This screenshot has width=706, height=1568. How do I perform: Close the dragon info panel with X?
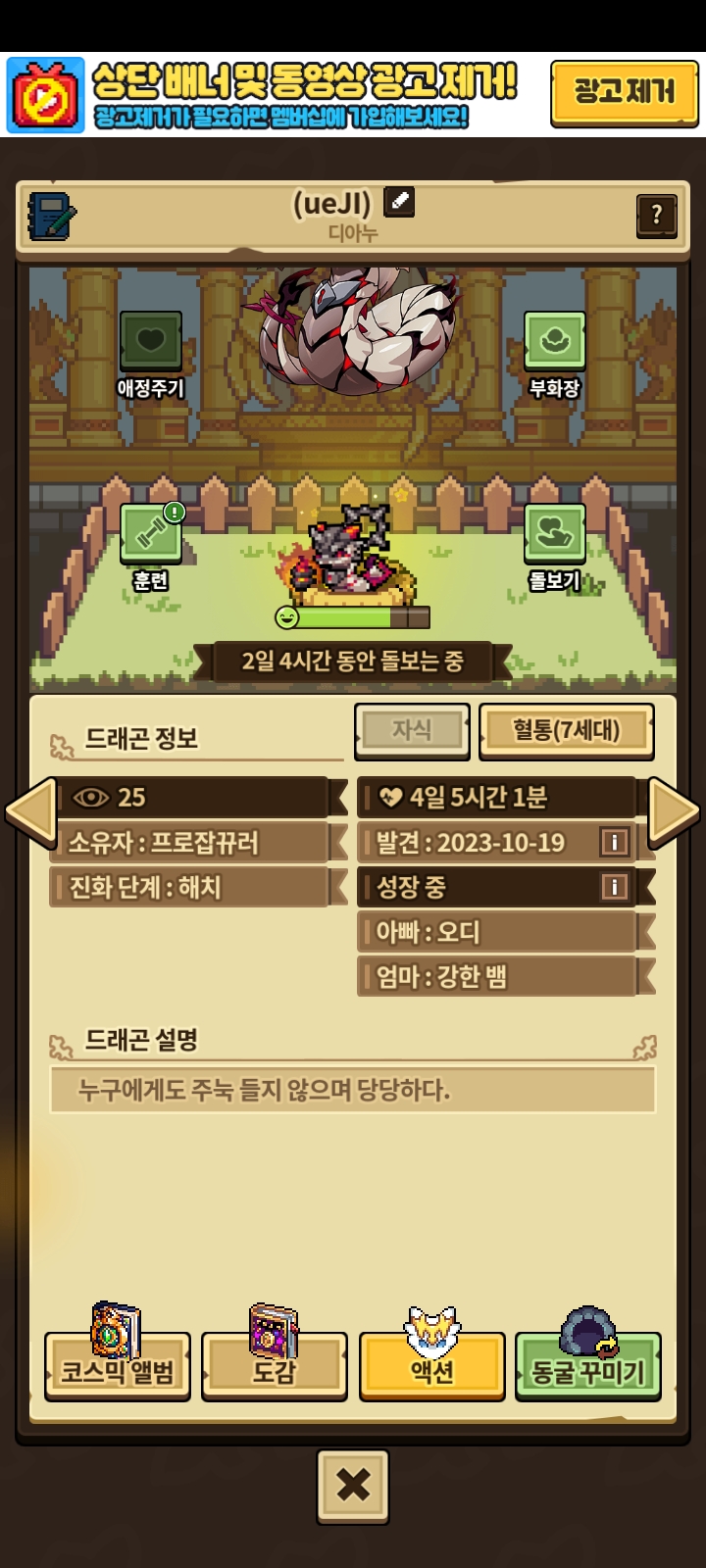(353, 1486)
